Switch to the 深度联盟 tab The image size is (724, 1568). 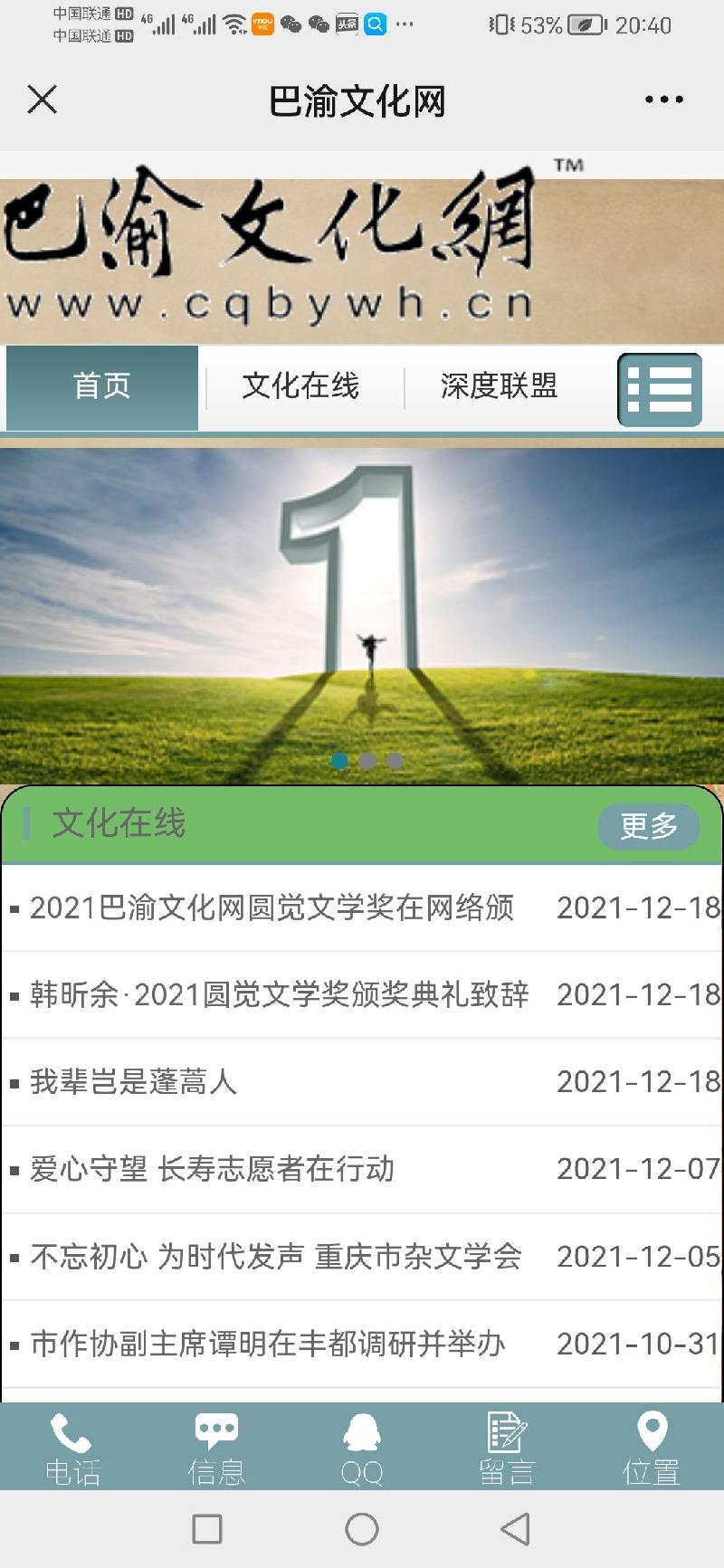pyautogui.click(x=499, y=386)
